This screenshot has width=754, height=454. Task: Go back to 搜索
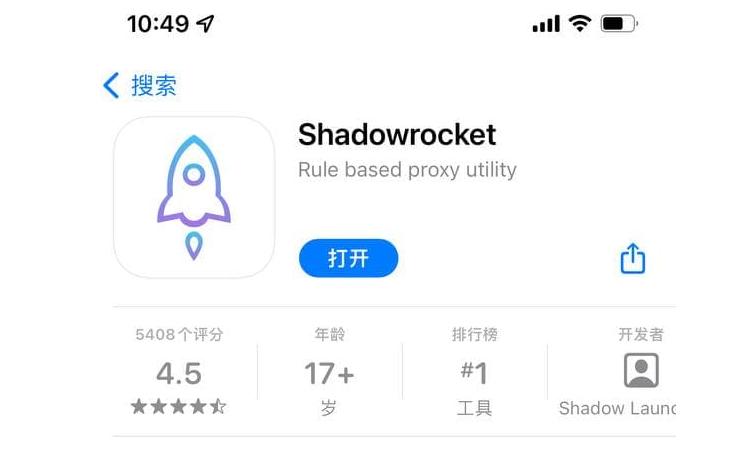click(x=140, y=86)
